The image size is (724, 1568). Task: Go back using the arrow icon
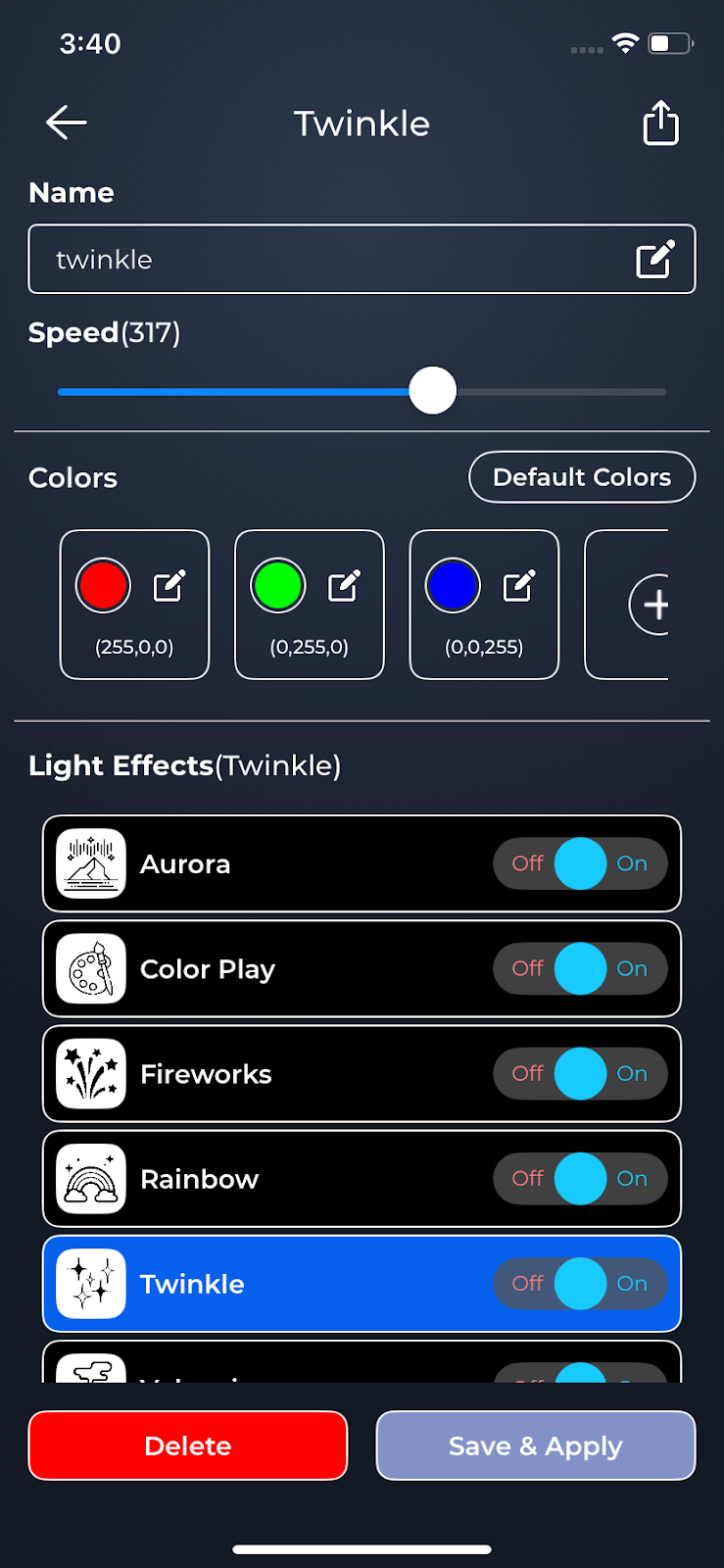coord(67,122)
